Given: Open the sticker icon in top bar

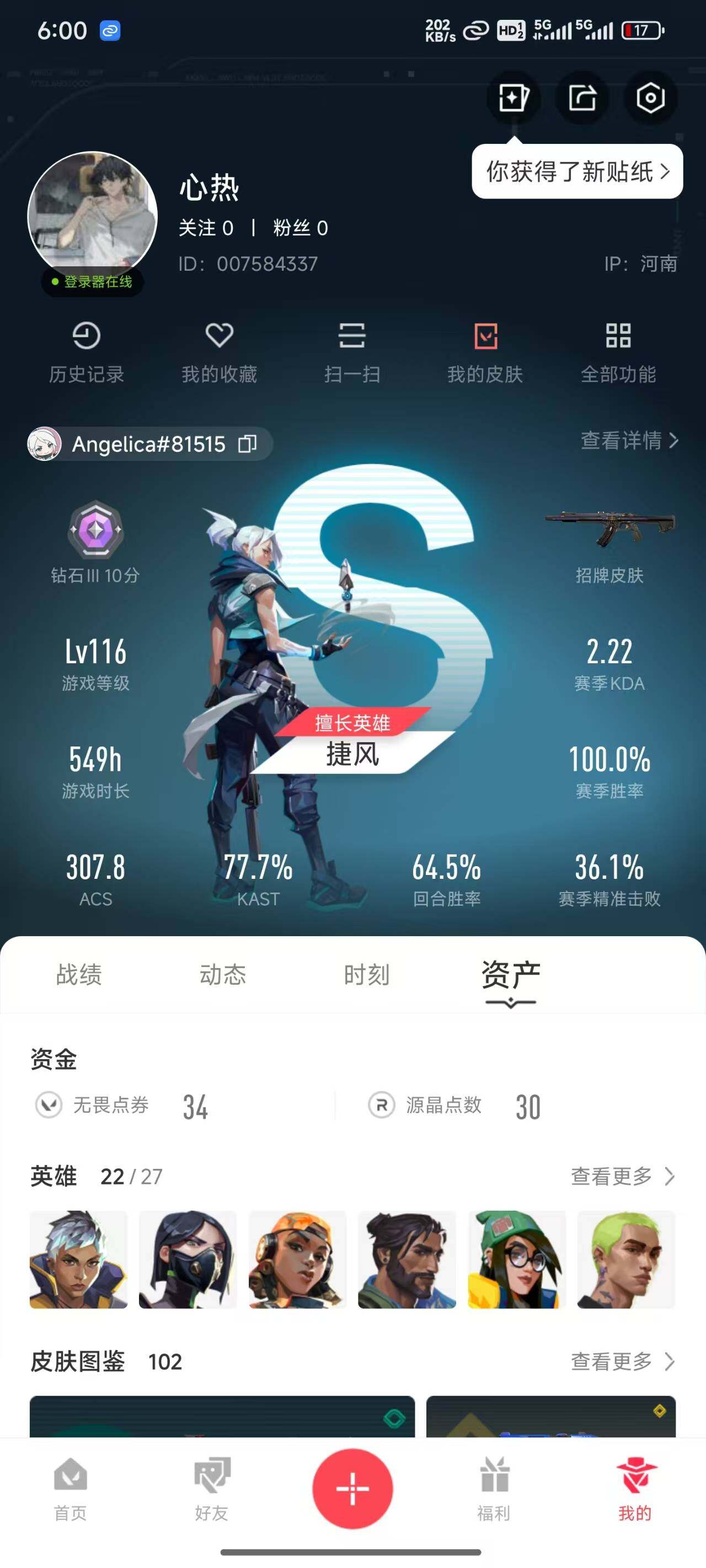Looking at the screenshot, I should [x=513, y=98].
